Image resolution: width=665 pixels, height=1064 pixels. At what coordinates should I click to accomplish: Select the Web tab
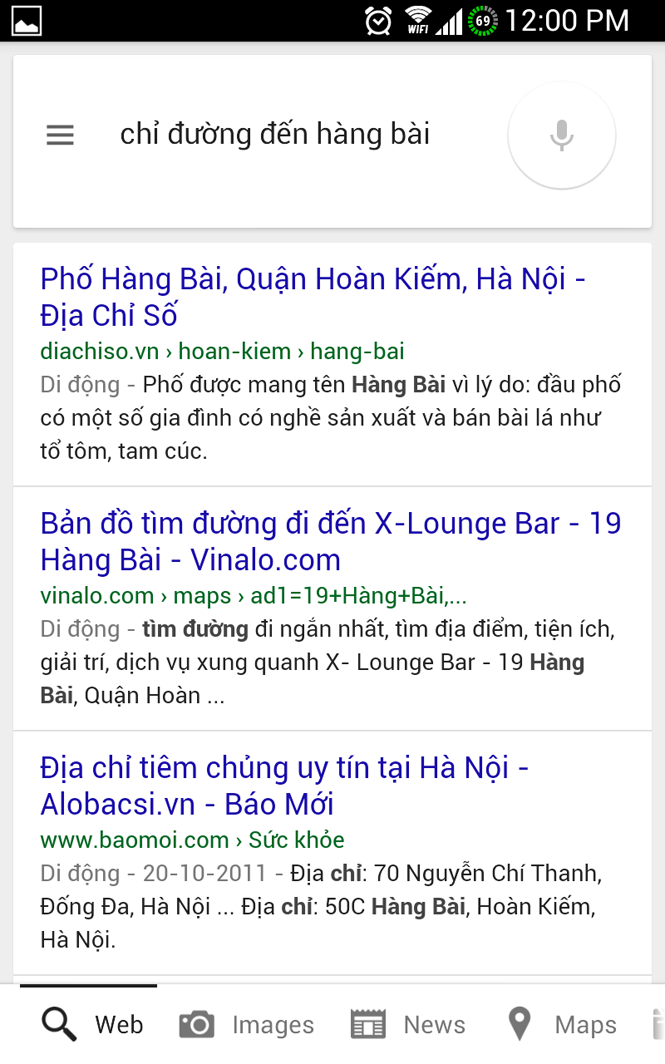click(x=92, y=1024)
